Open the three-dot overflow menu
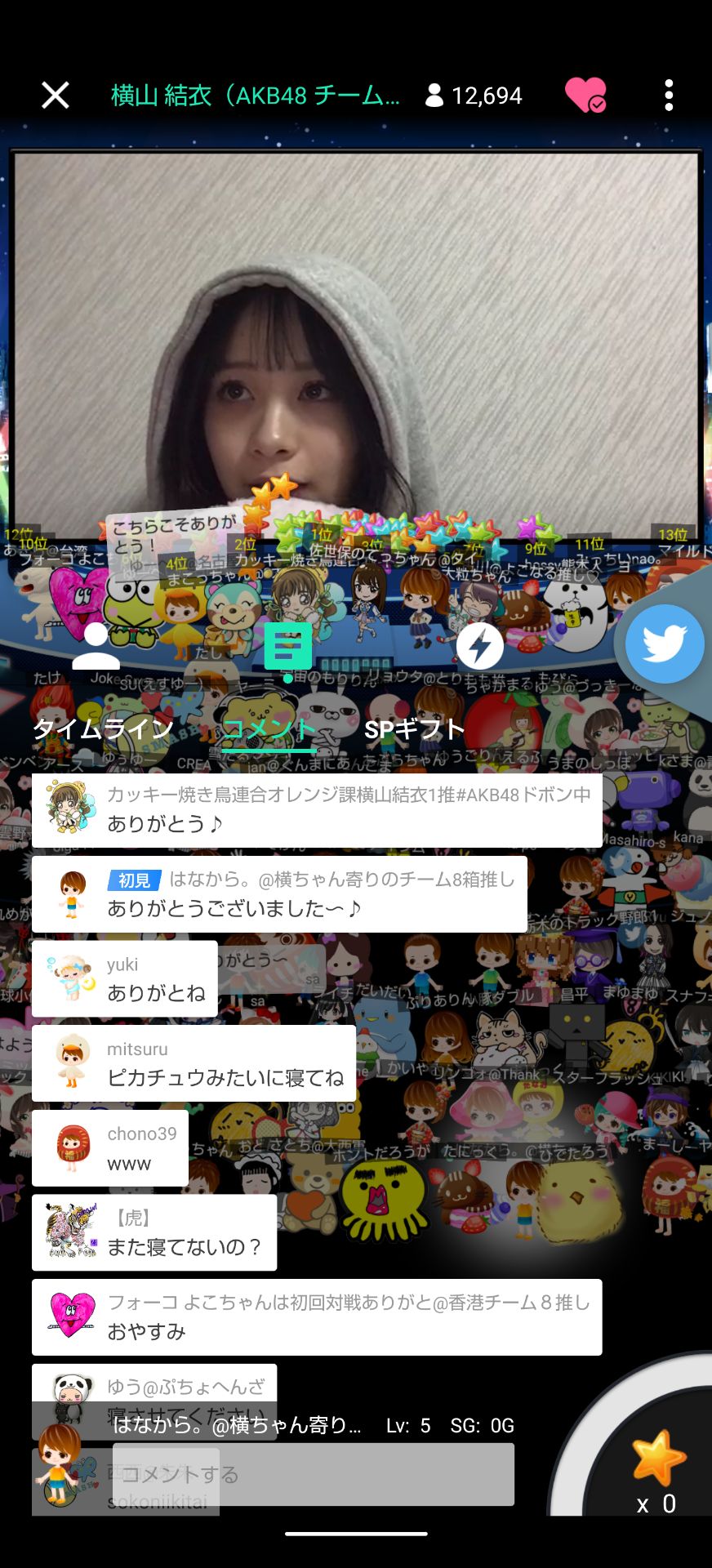This screenshot has width=712, height=1568. tap(669, 95)
